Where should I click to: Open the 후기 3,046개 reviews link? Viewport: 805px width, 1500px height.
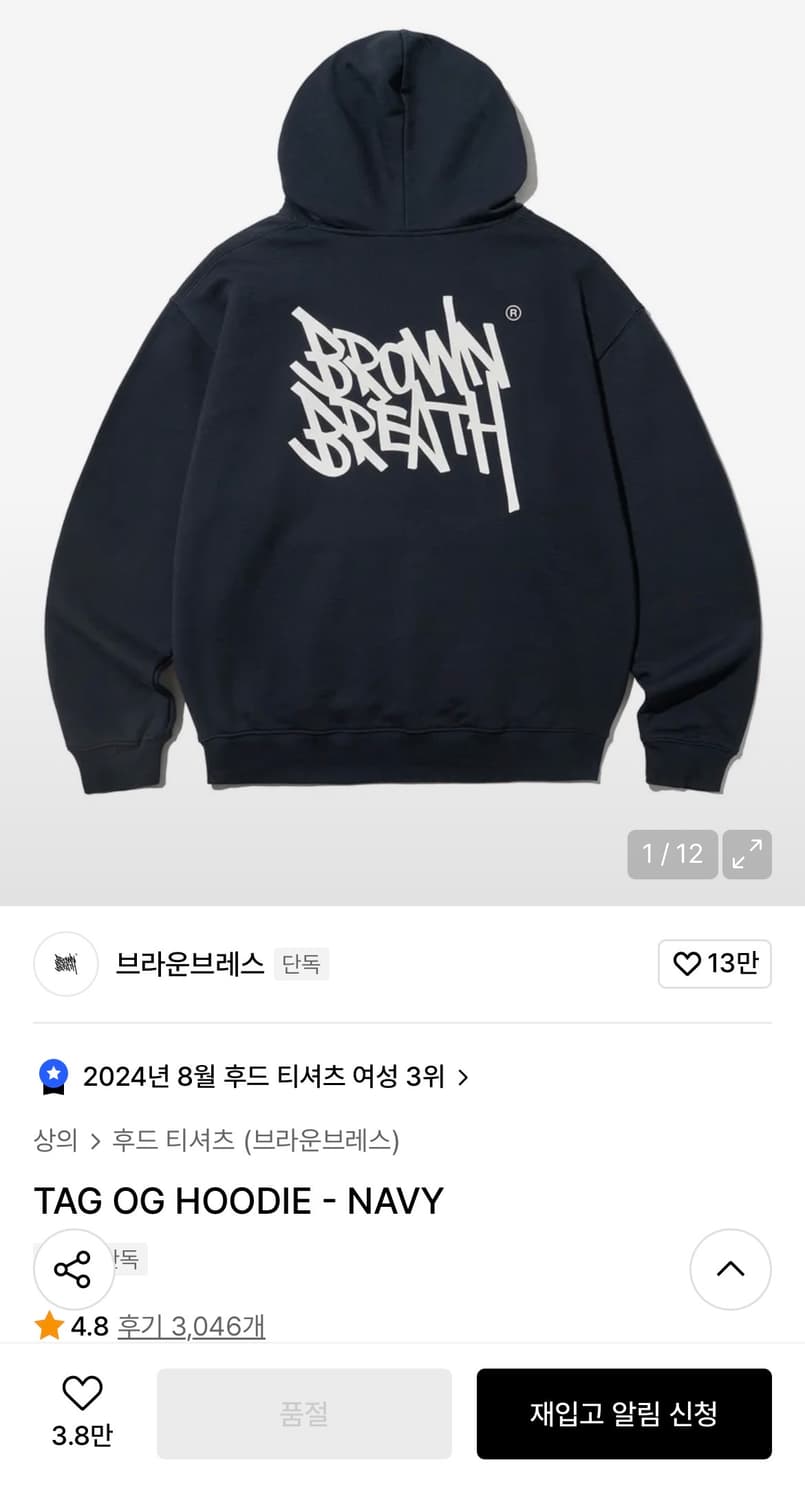pyautogui.click(x=190, y=1326)
